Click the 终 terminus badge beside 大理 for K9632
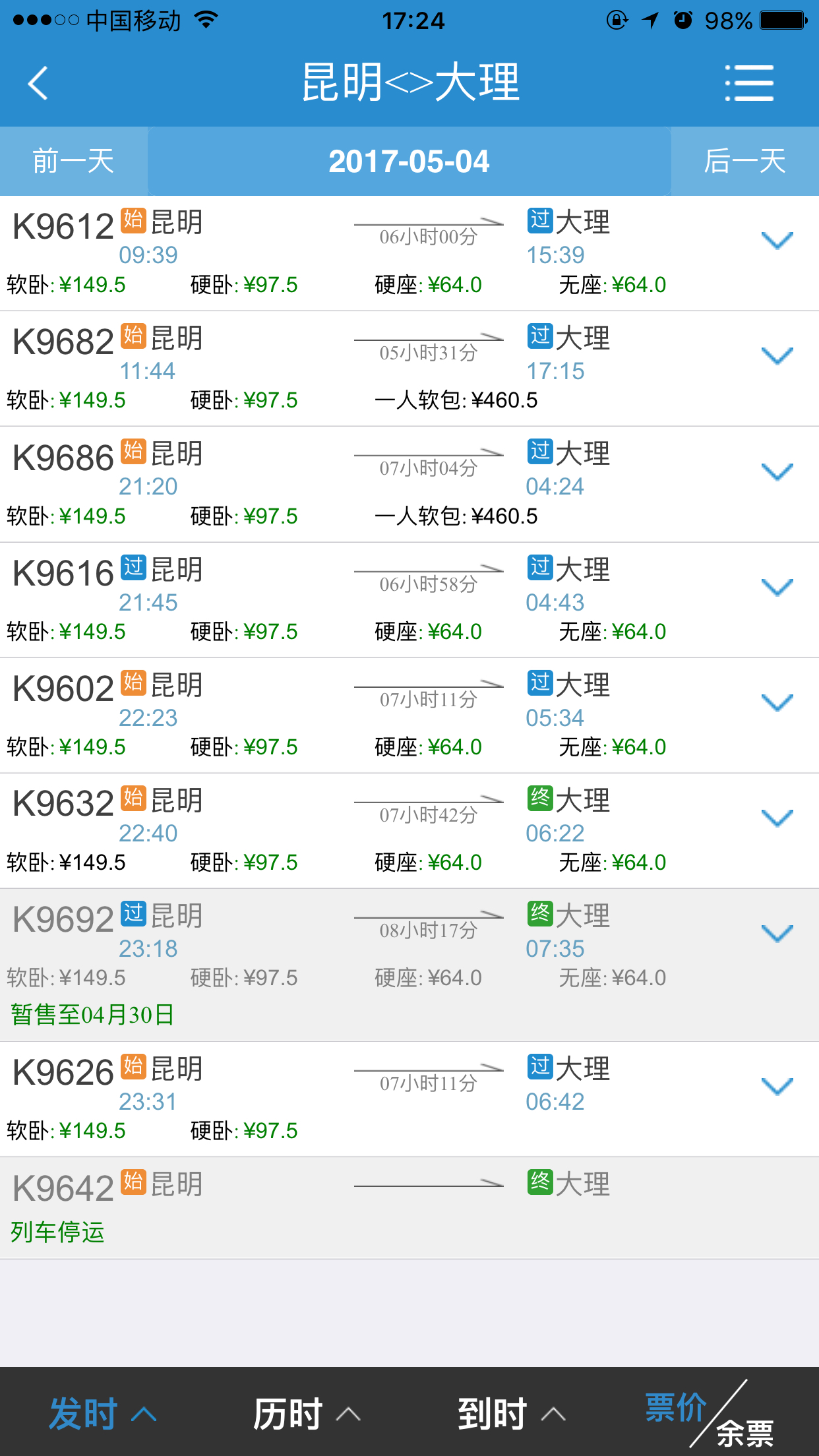The width and height of the screenshot is (819, 1456). 539,800
